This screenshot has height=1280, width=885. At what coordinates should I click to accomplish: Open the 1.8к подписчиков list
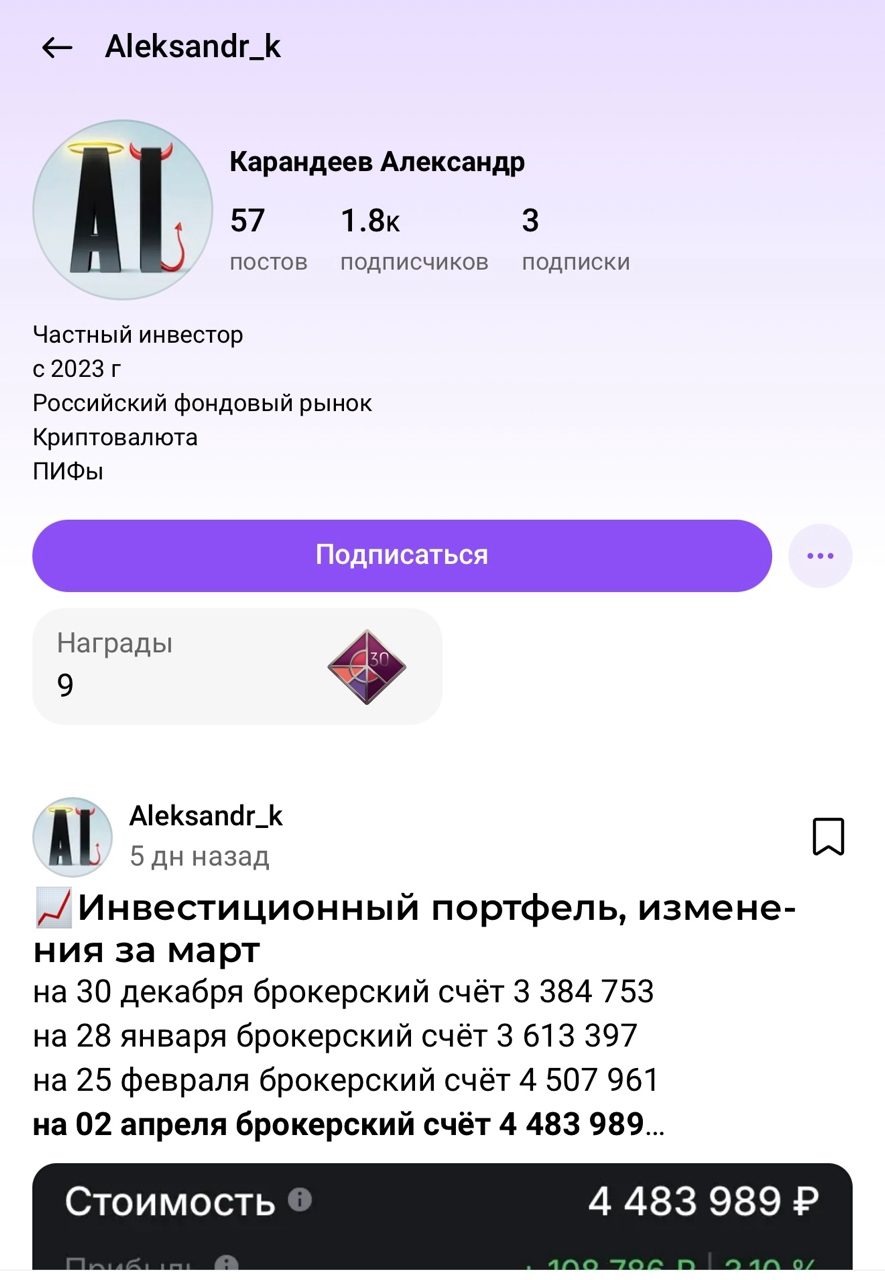(414, 238)
